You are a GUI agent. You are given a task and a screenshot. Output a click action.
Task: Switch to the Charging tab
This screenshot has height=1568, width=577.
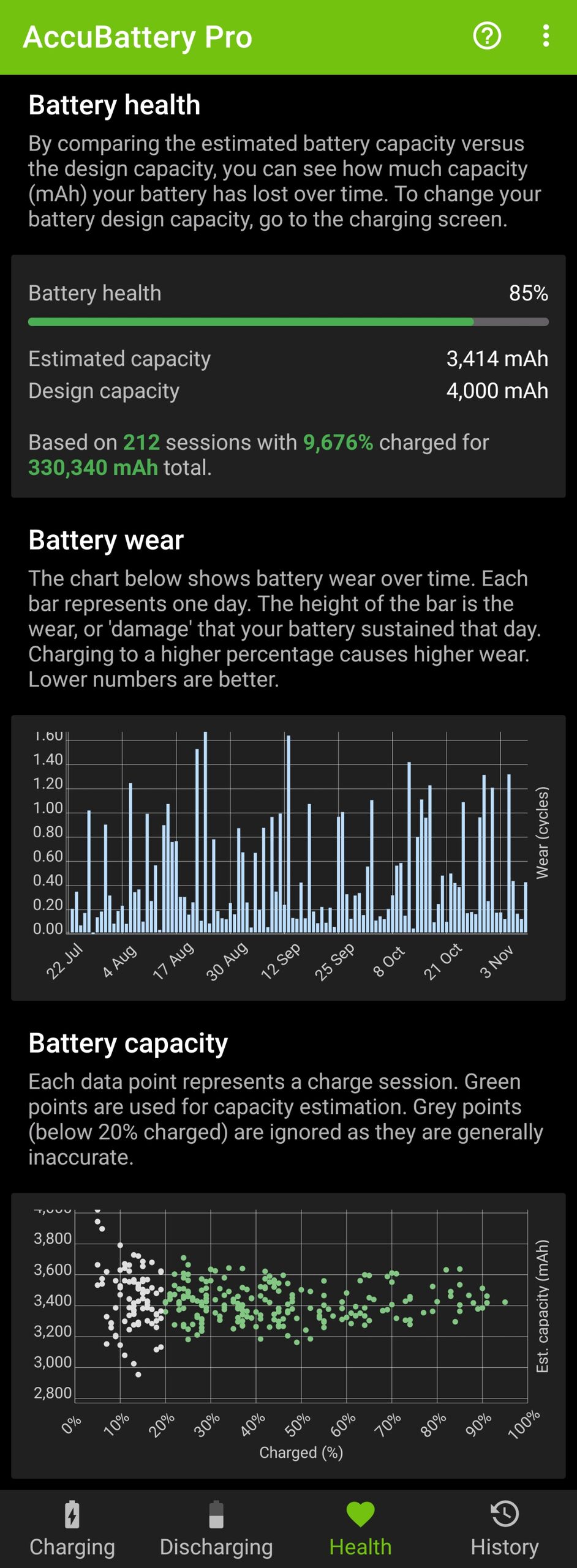(x=72, y=1528)
